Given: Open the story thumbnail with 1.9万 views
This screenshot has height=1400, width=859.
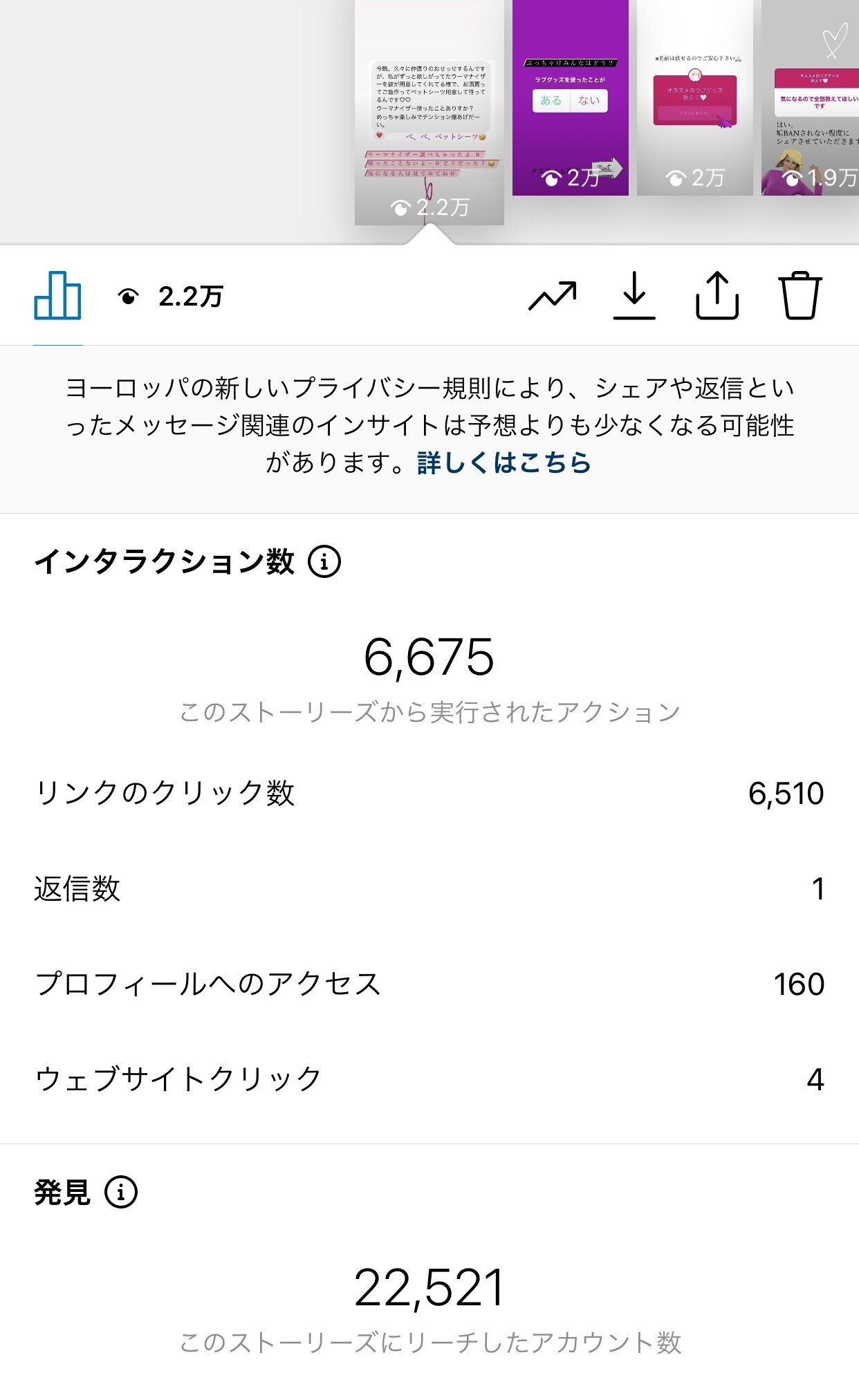Looking at the screenshot, I should coord(810,97).
